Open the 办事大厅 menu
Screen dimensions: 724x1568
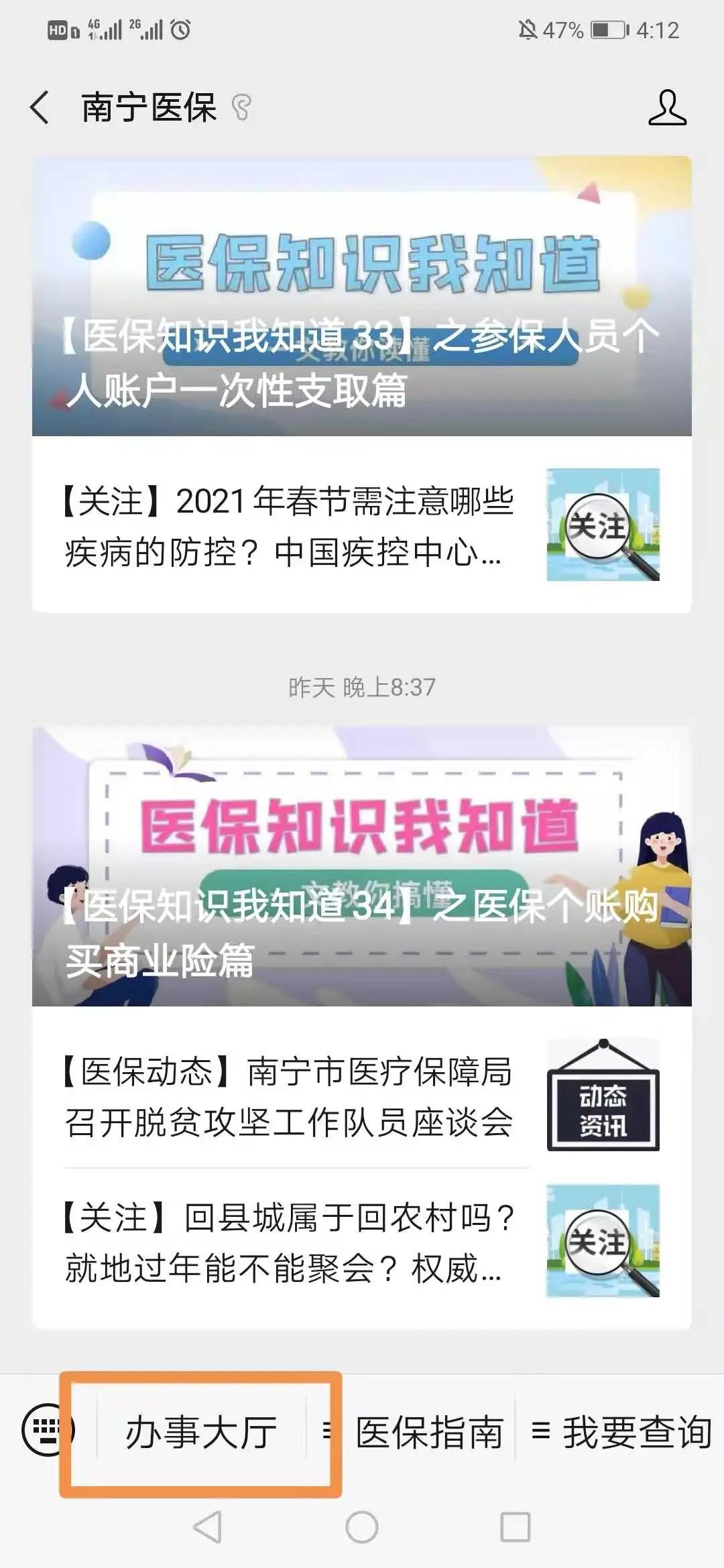pos(201,1433)
